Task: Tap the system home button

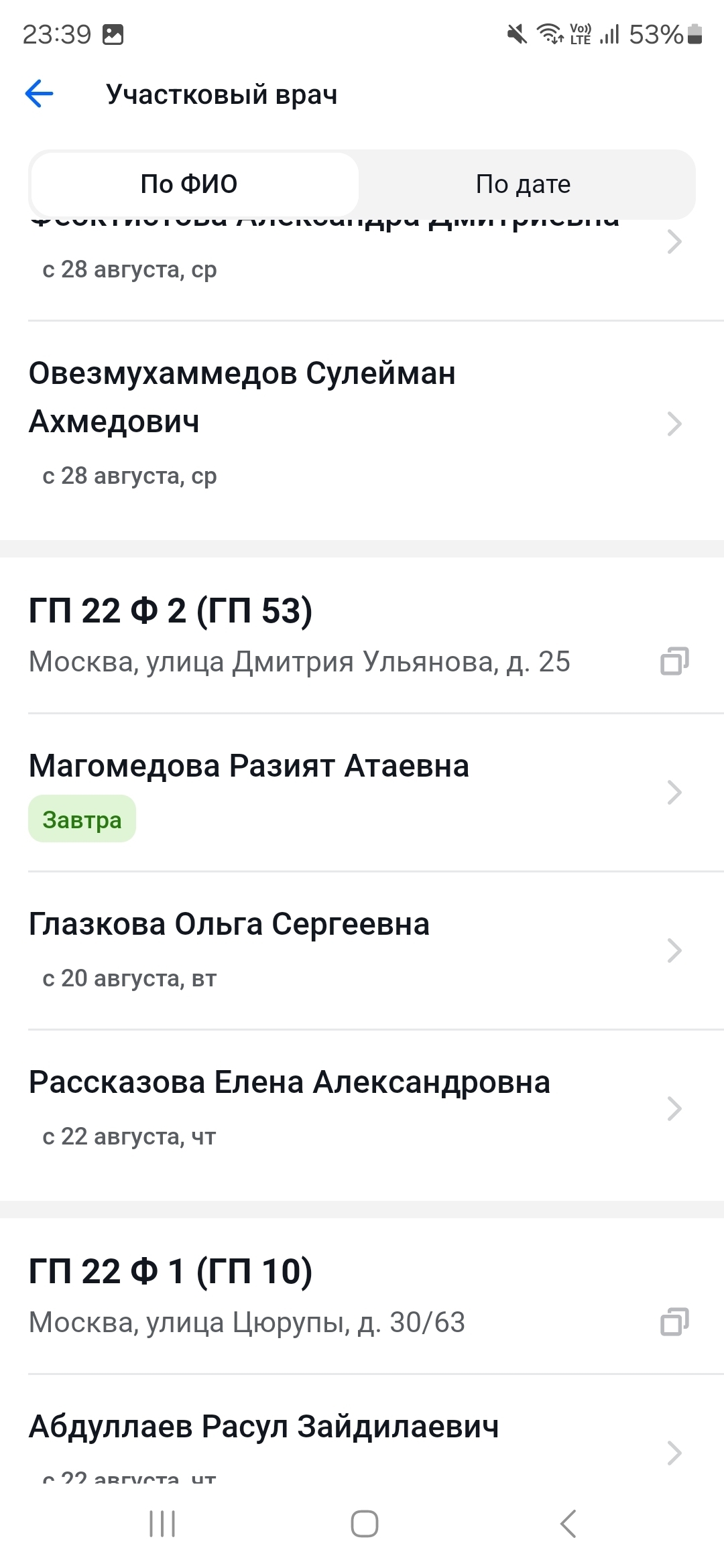Action: (x=364, y=1524)
